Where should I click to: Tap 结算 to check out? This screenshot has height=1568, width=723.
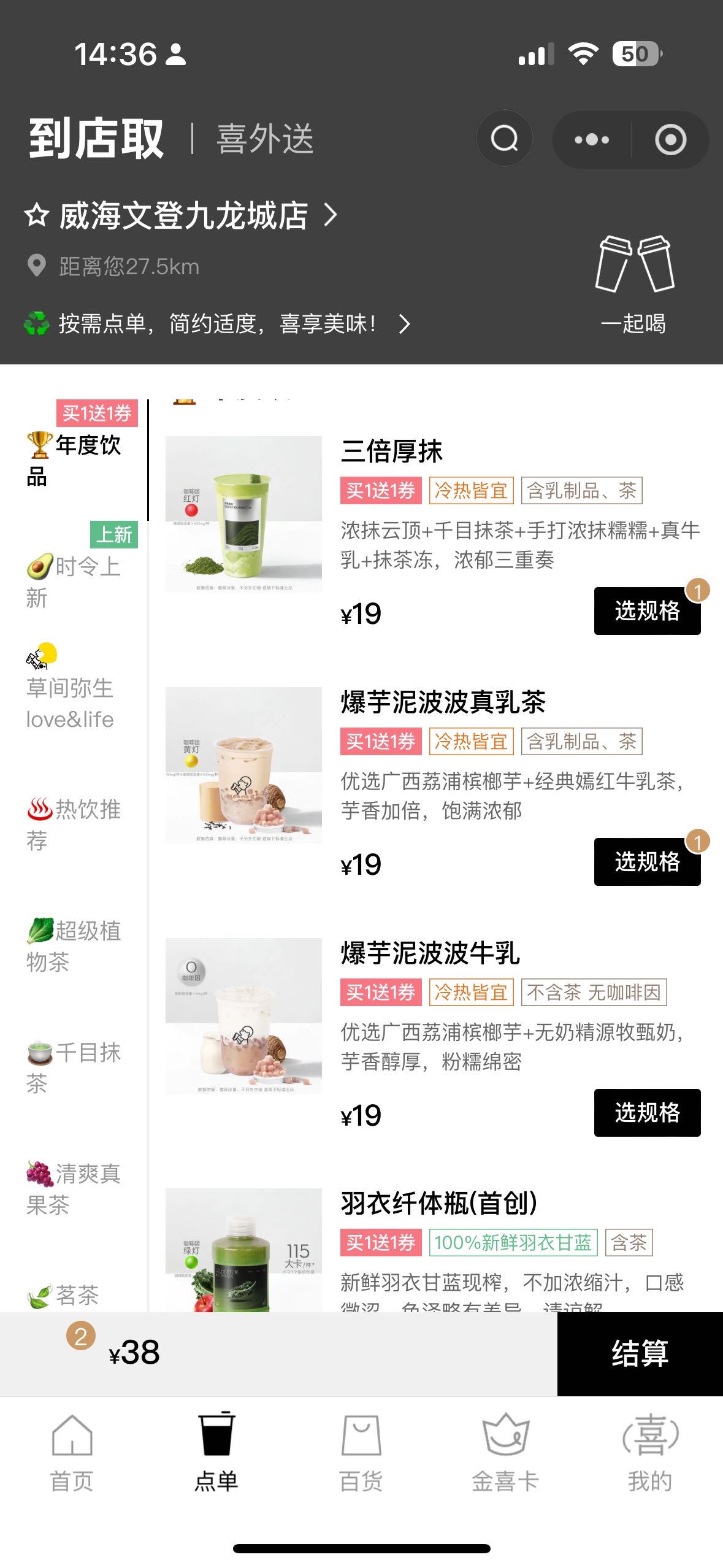point(640,1353)
